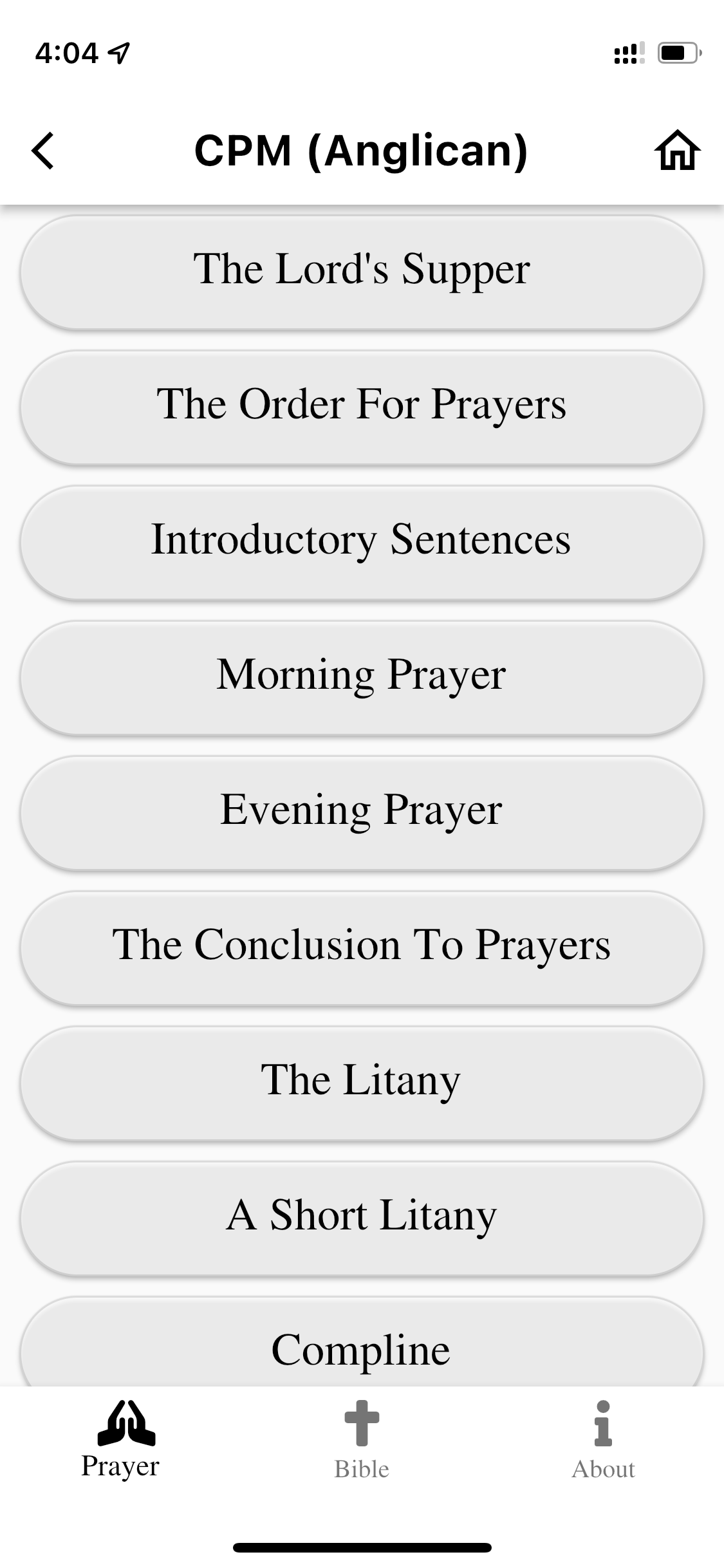Screen dimensions: 724x1568
Task: Go back using the back arrow
Action: click(x=43, y=151)
